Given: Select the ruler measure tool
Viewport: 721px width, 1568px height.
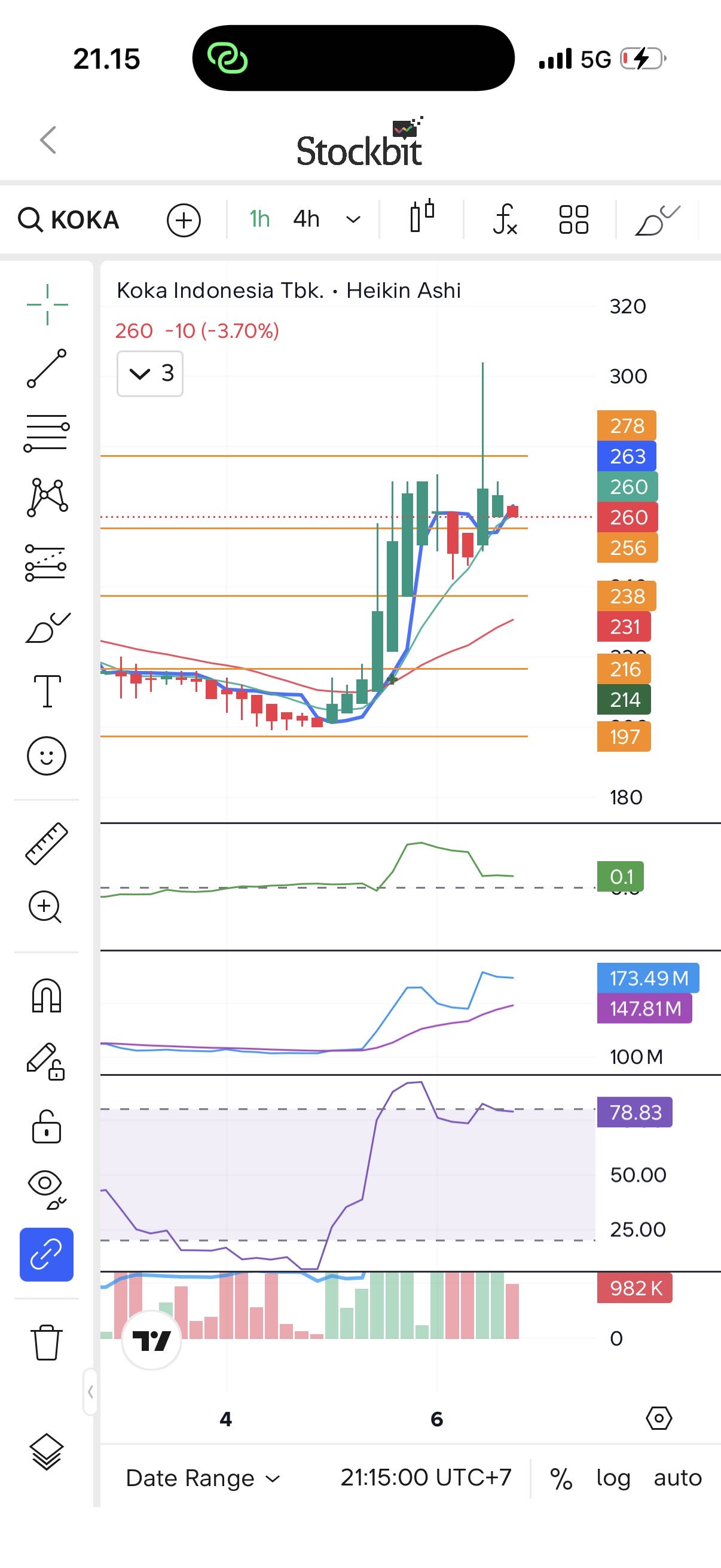Looking at the screenshot, I should [47, 844].
